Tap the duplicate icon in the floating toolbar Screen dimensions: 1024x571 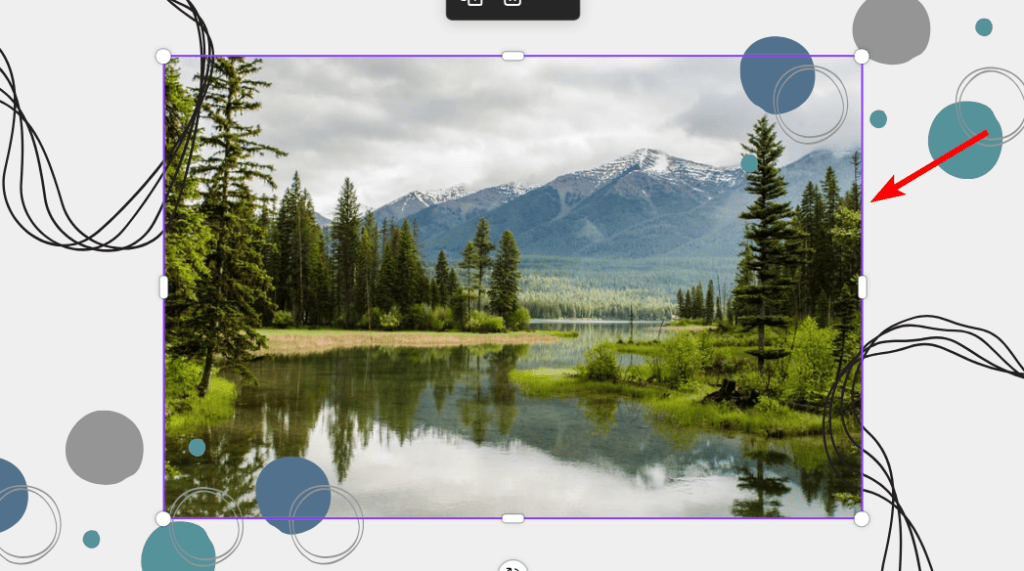472,3
